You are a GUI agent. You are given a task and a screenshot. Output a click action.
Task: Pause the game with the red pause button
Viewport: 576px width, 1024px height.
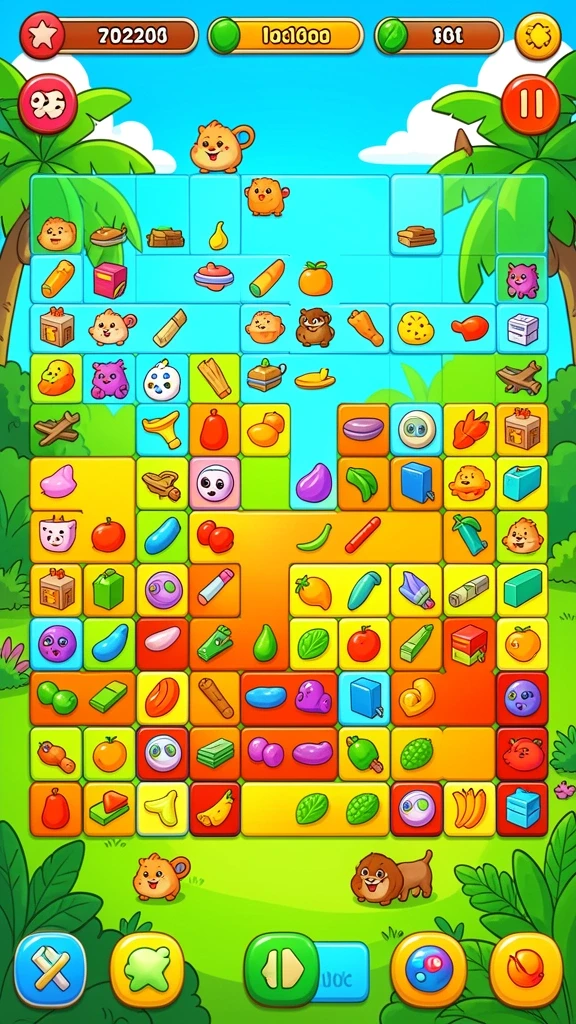[530, 104]
